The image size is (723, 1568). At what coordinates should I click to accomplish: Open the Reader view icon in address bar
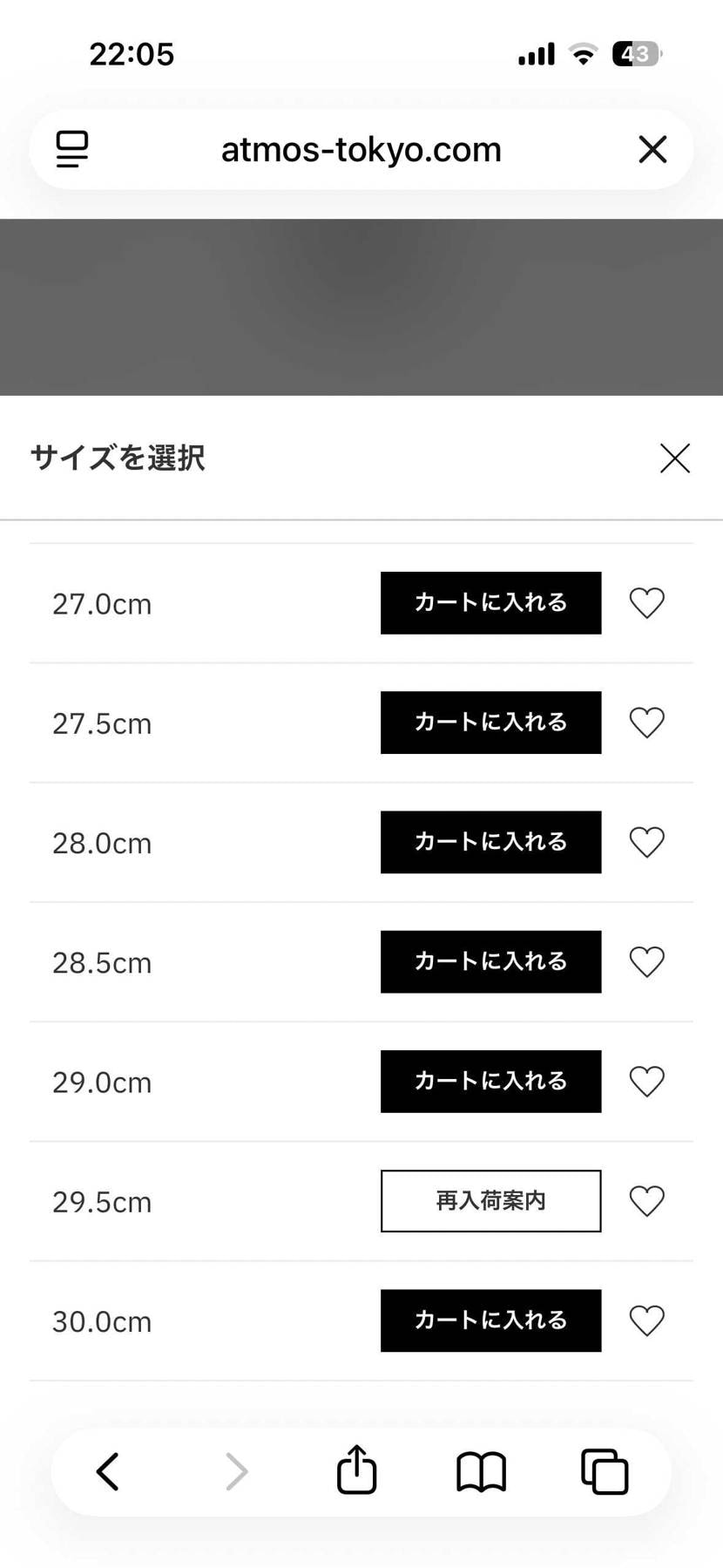pyautogui.click(x=71, y=148)
